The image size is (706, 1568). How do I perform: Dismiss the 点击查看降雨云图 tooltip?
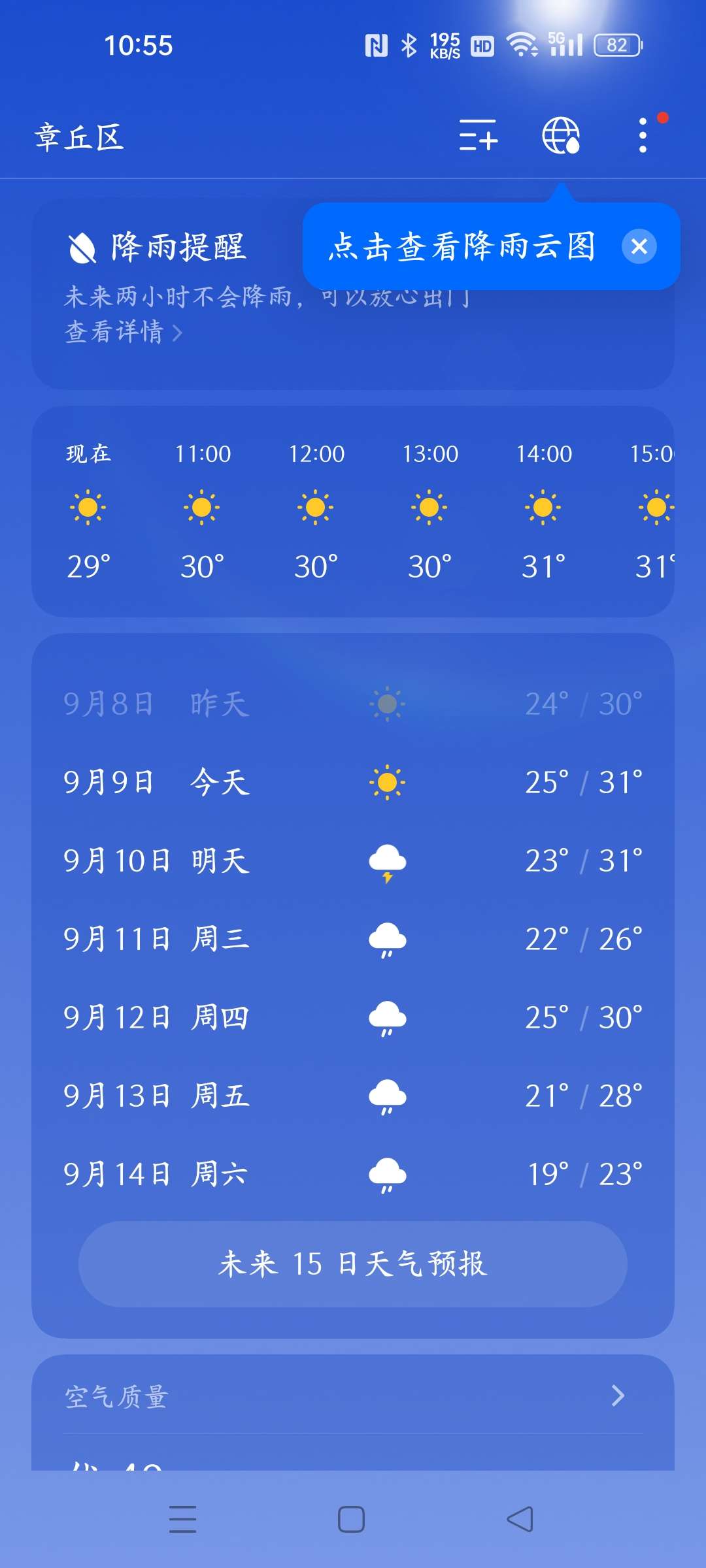[639, 246]
